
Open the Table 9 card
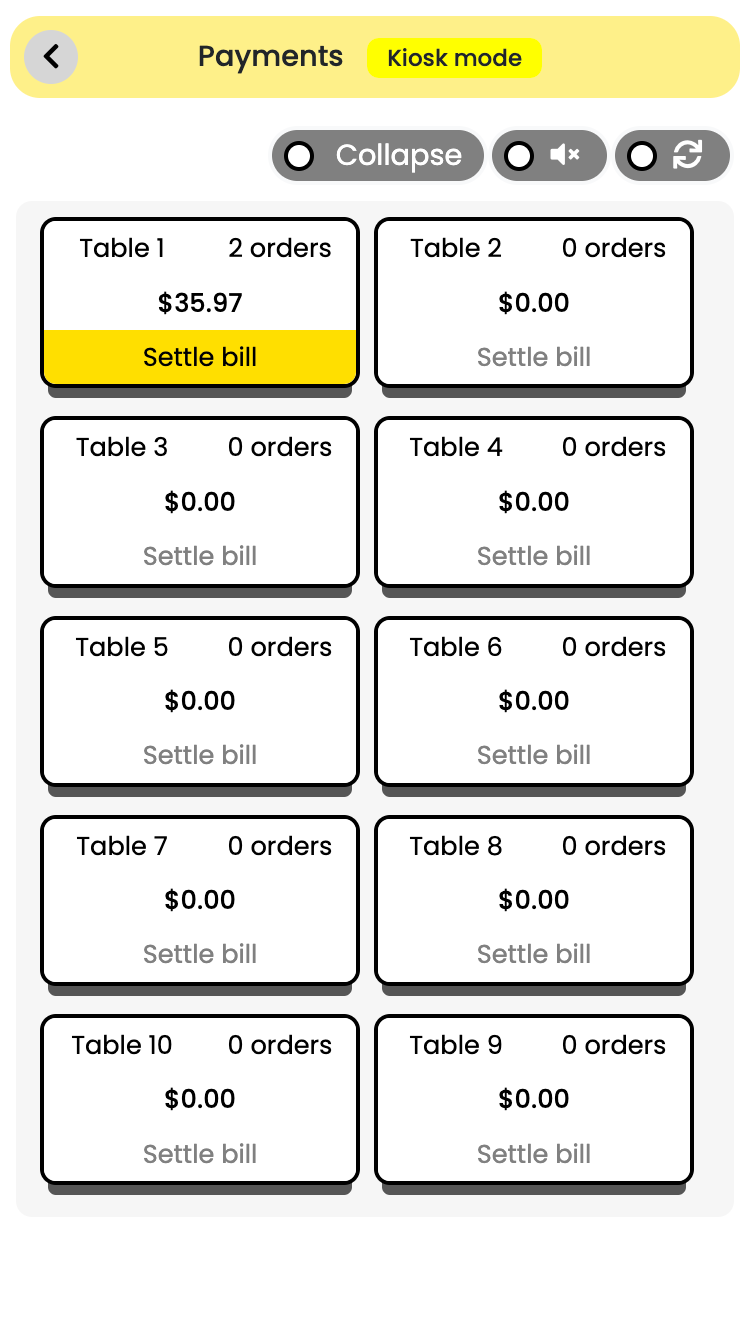tap(534, 1099)
